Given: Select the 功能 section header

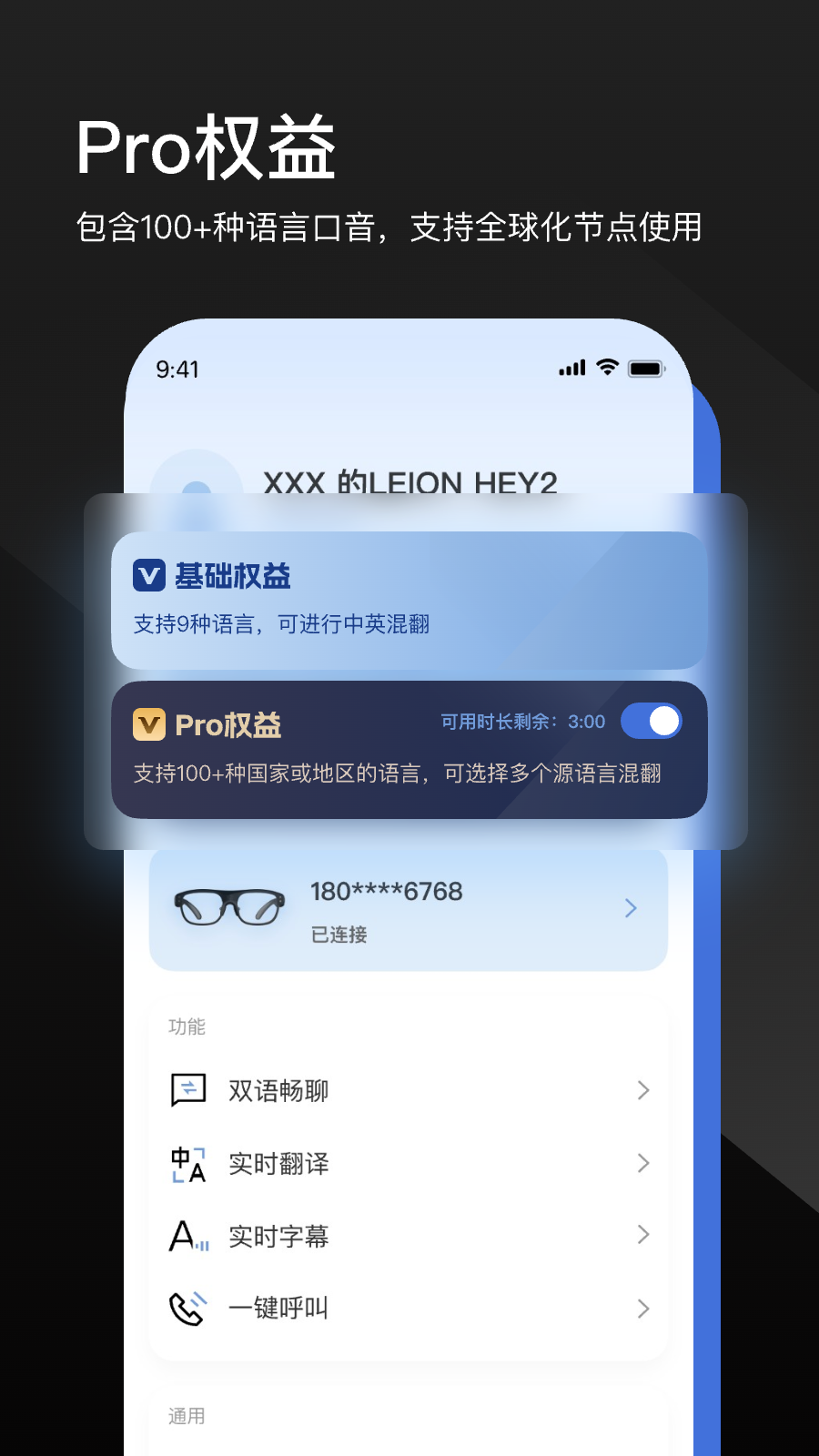Looking at the screenshot, I should point(187,1026).
